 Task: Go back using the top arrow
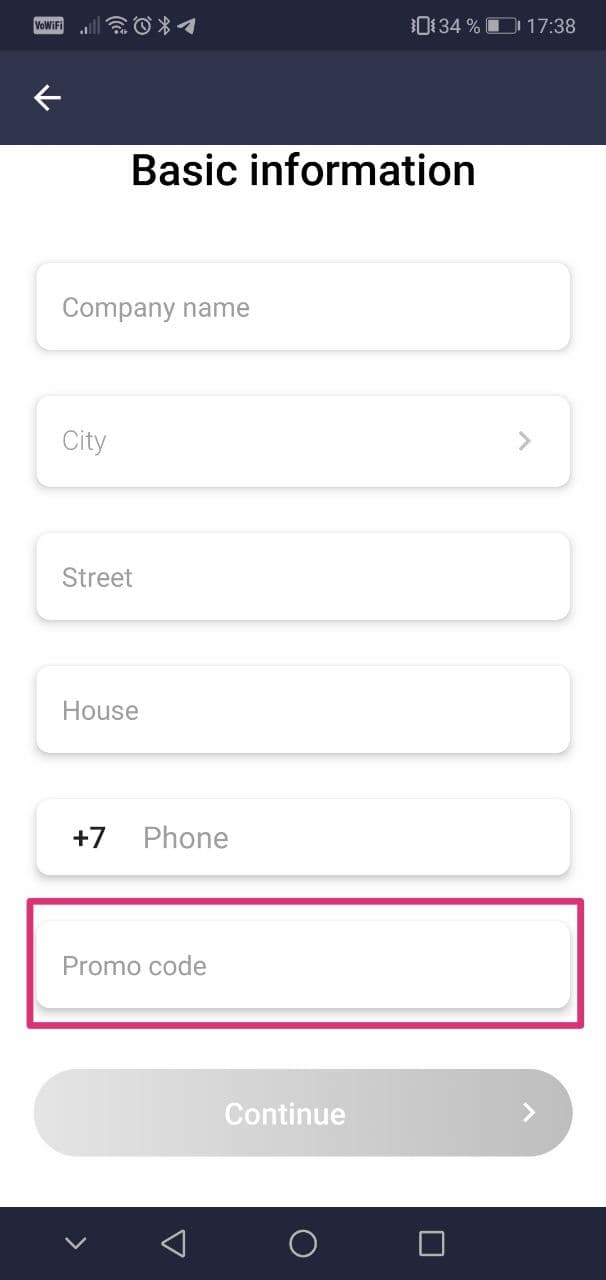[x=47, y=97]
